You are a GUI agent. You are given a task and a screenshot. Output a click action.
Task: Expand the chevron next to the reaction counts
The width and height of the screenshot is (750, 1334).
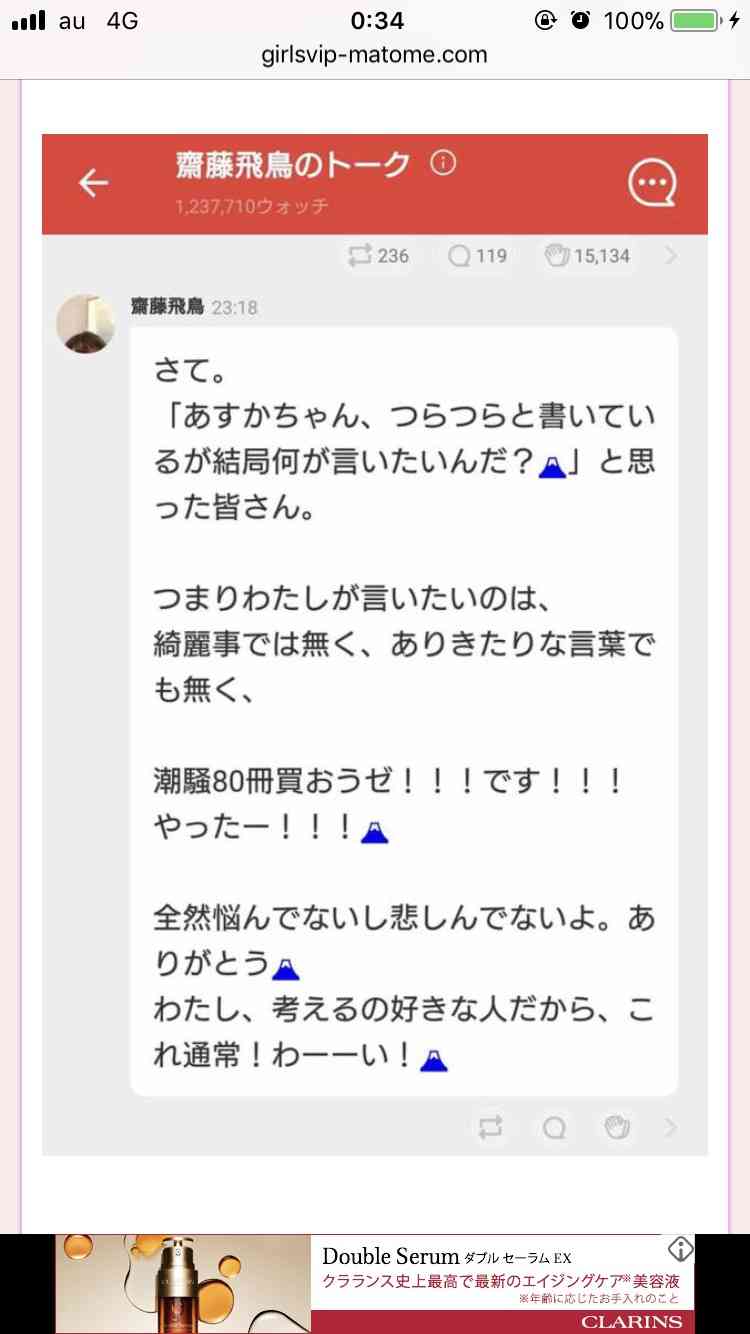click(668, 256)
